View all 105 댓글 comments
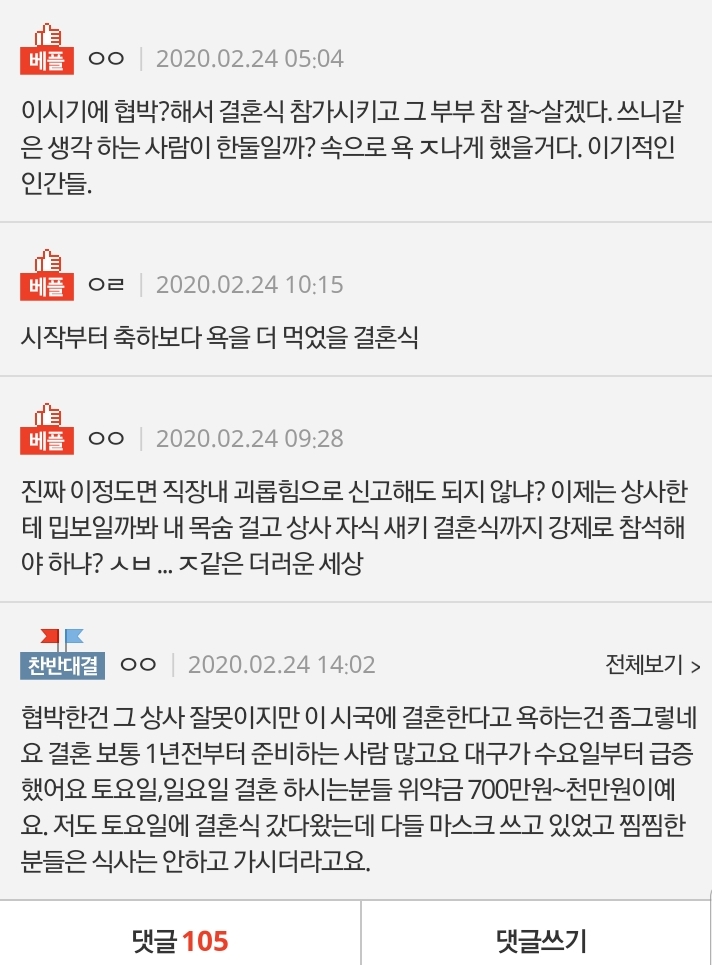The image size is (712, 965). (180, 940)
